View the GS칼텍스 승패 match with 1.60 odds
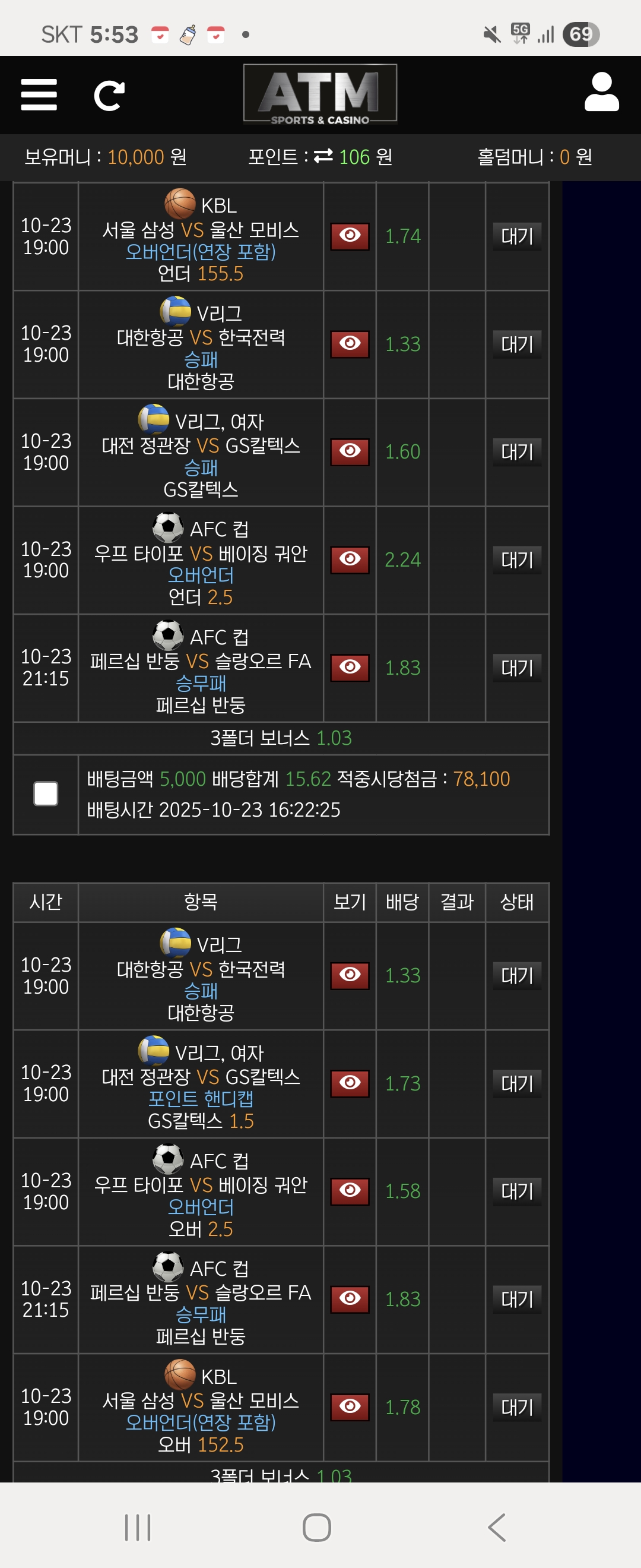The image size is (641, 1568). point(350,451)
